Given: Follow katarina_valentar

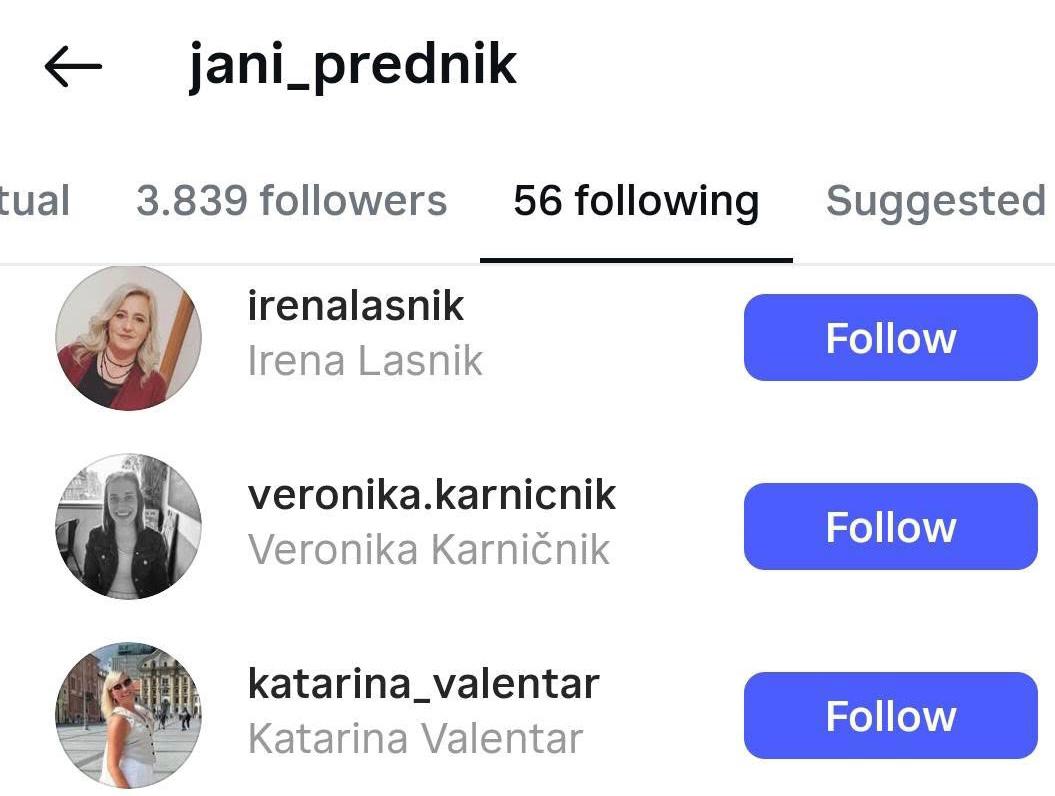Looking at the screenshot, I should point(890,716).
